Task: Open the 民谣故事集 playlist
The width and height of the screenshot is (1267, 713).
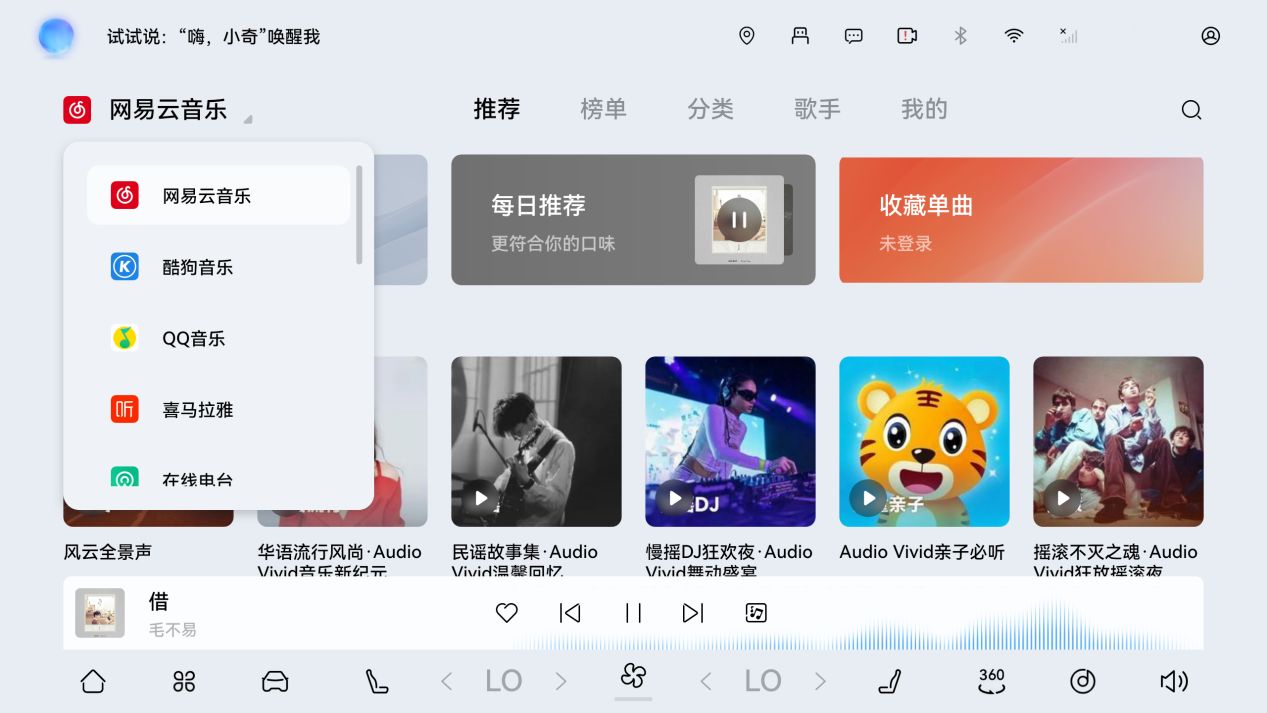Action: 536,442
